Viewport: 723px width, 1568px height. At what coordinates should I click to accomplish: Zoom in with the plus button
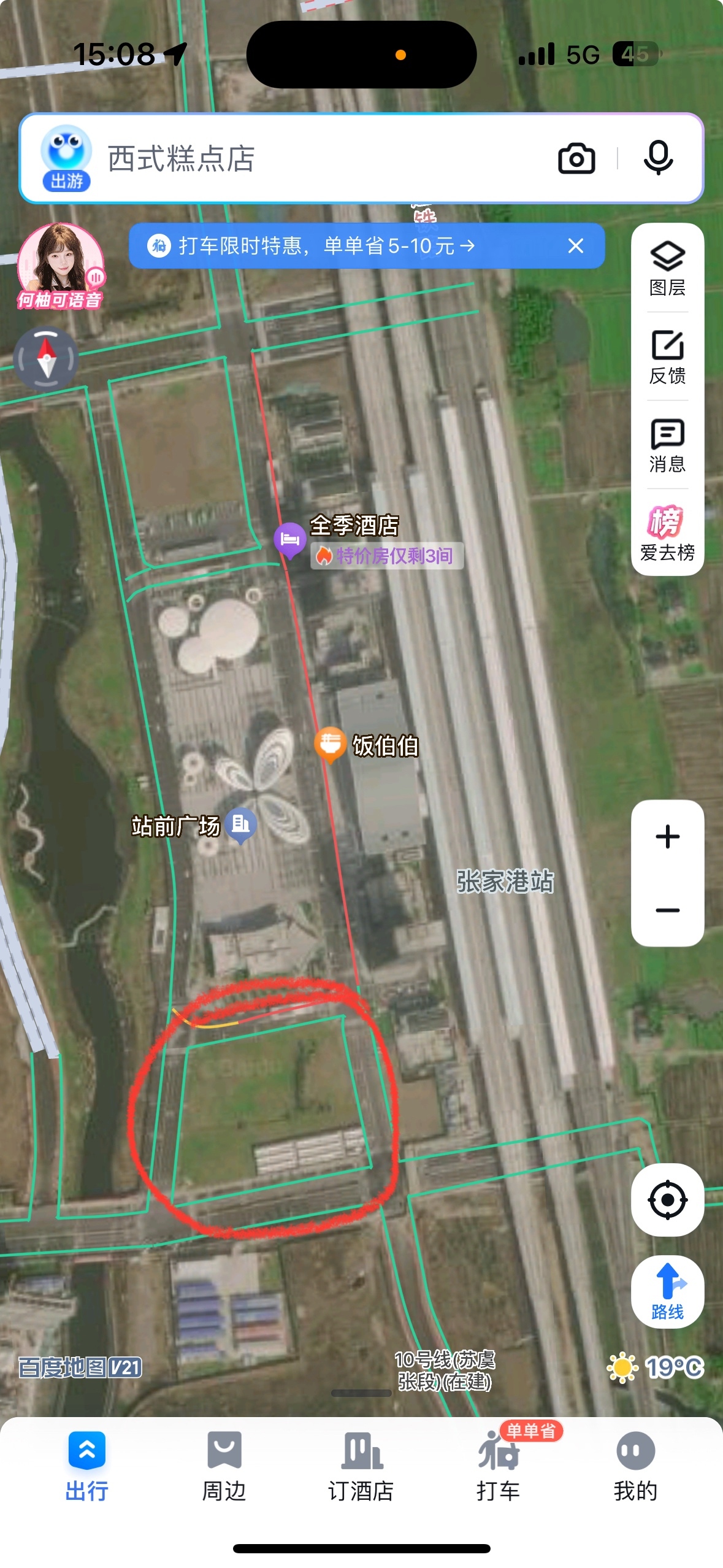pos(667,837)
